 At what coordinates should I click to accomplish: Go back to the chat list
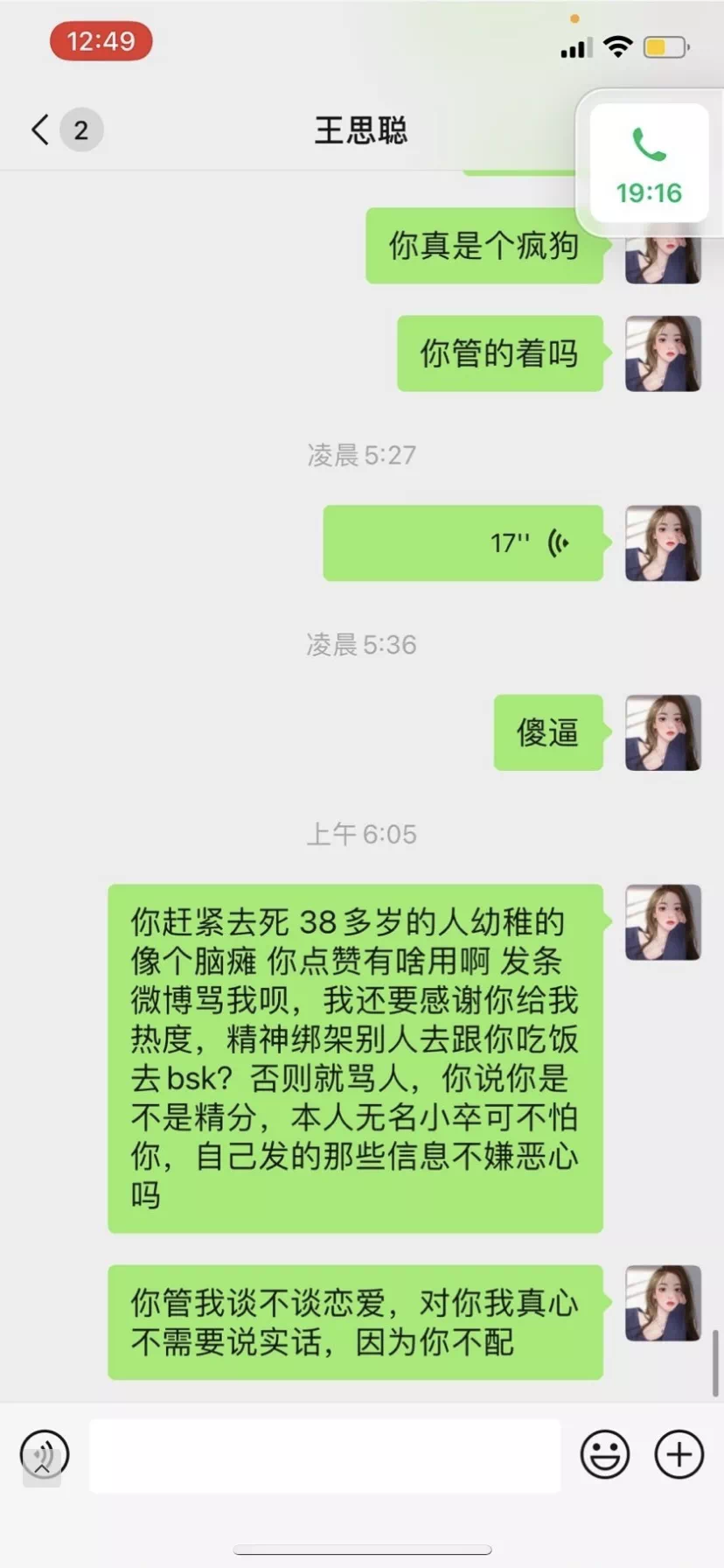40,129
